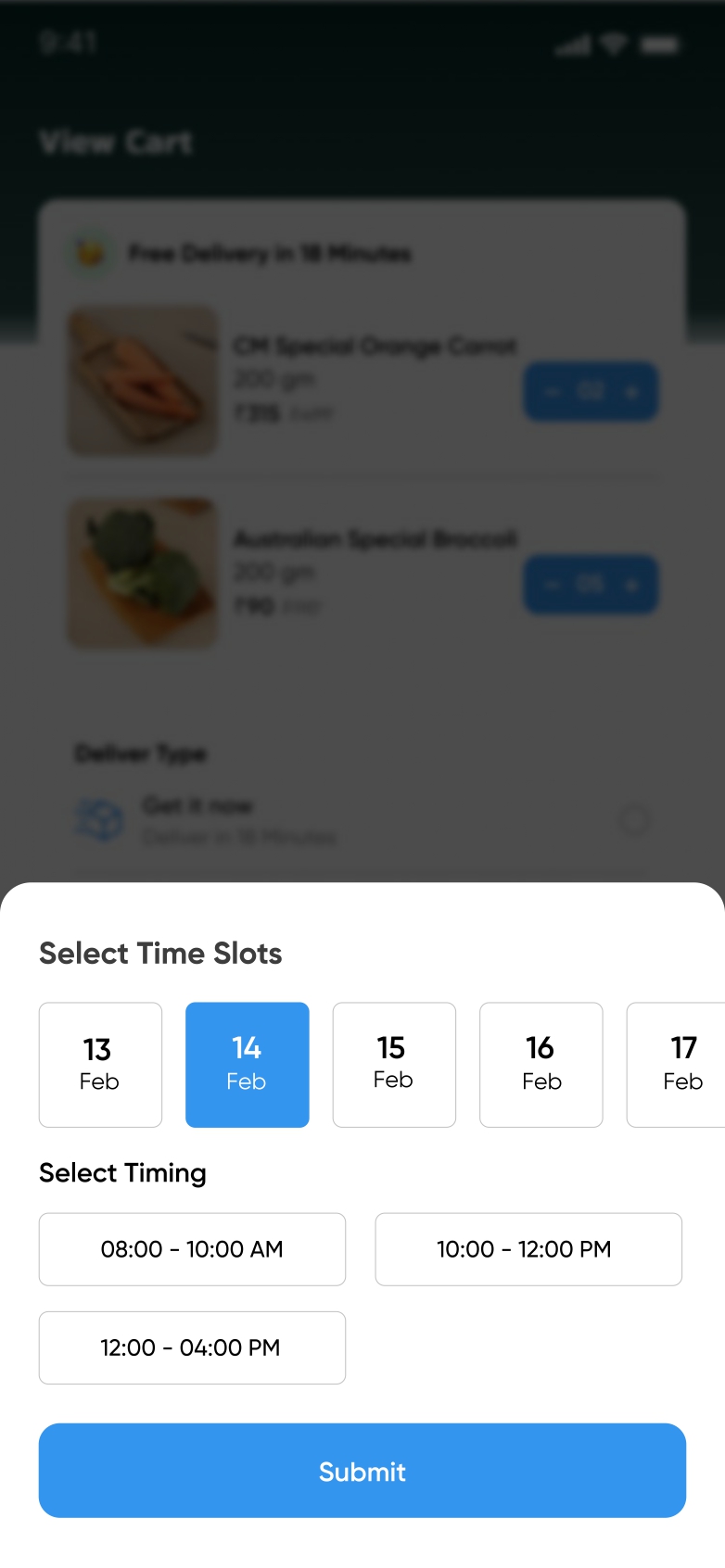Screen dimensions: 725x1568
Task: Select the 13 Feb date slot
Action: click(x=100, y=1064)
